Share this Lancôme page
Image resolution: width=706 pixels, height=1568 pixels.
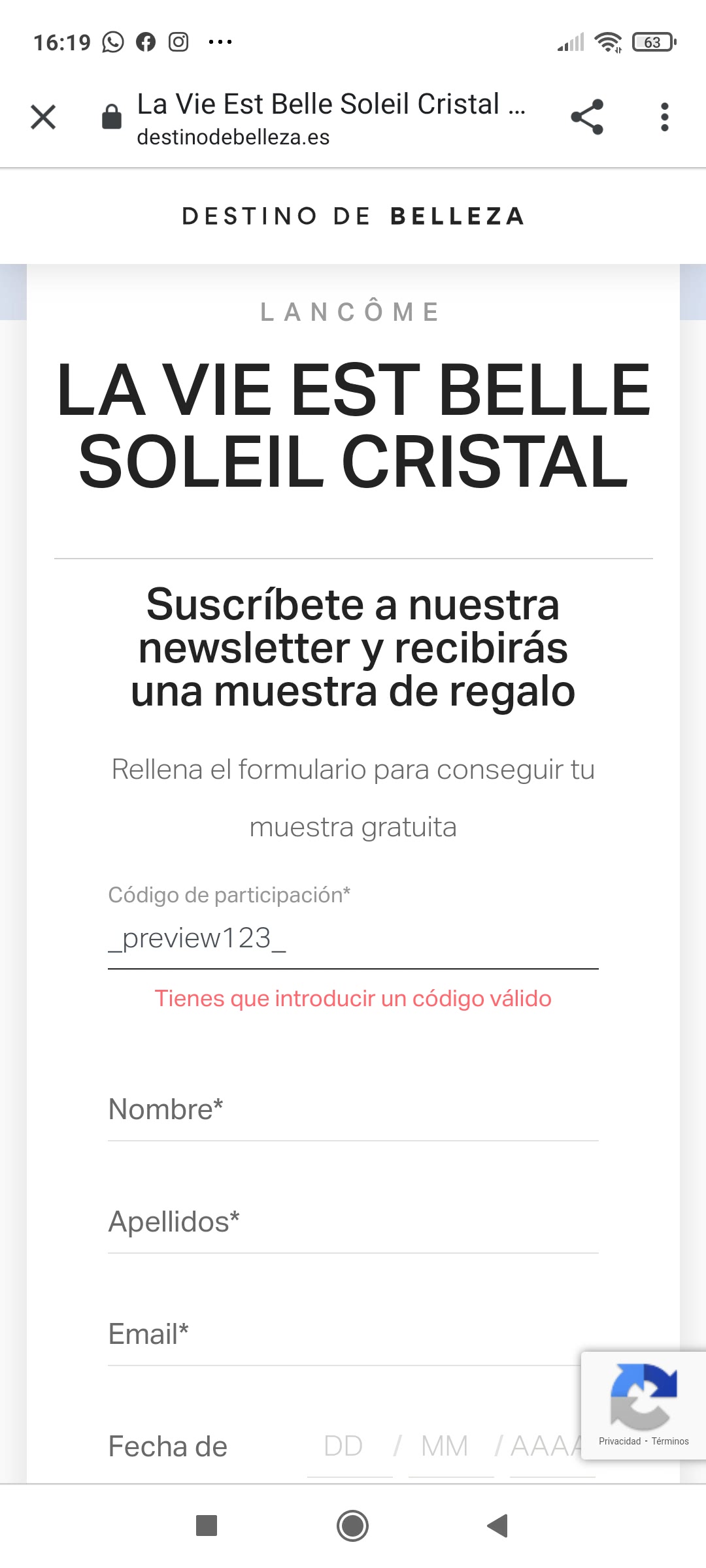[586, 118]
